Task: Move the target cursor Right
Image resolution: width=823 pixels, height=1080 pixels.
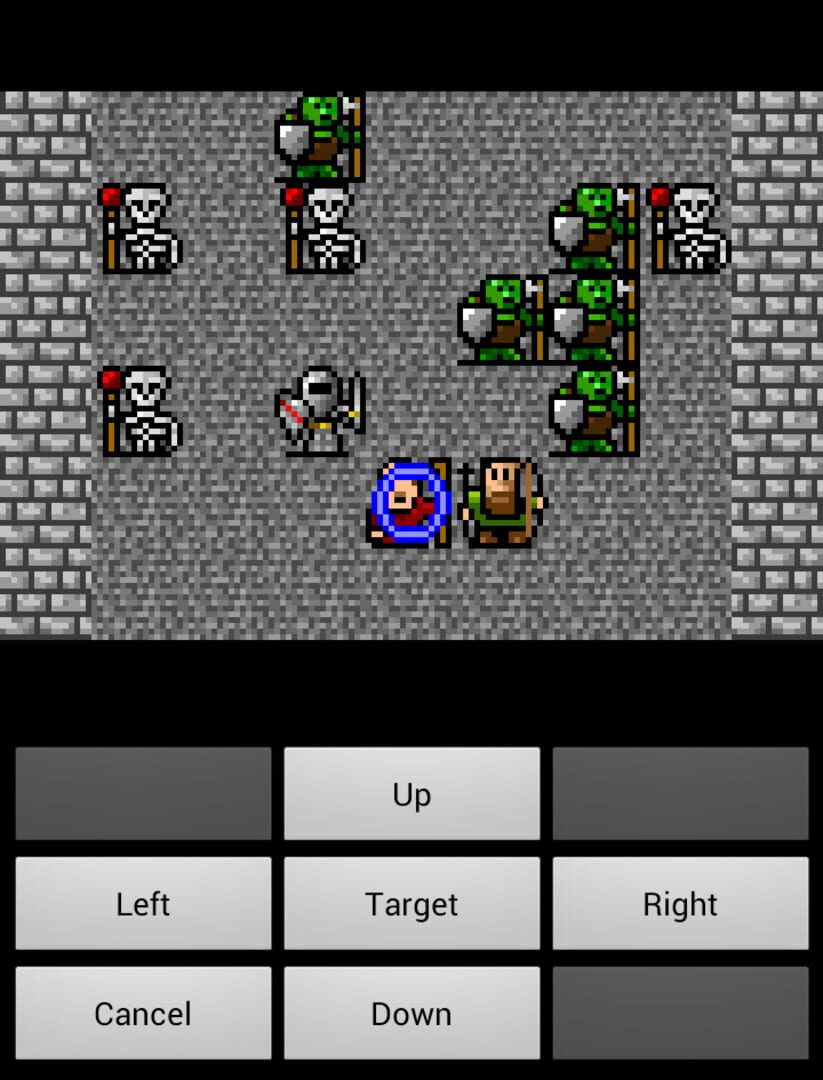Action: (x=680, y=904)
